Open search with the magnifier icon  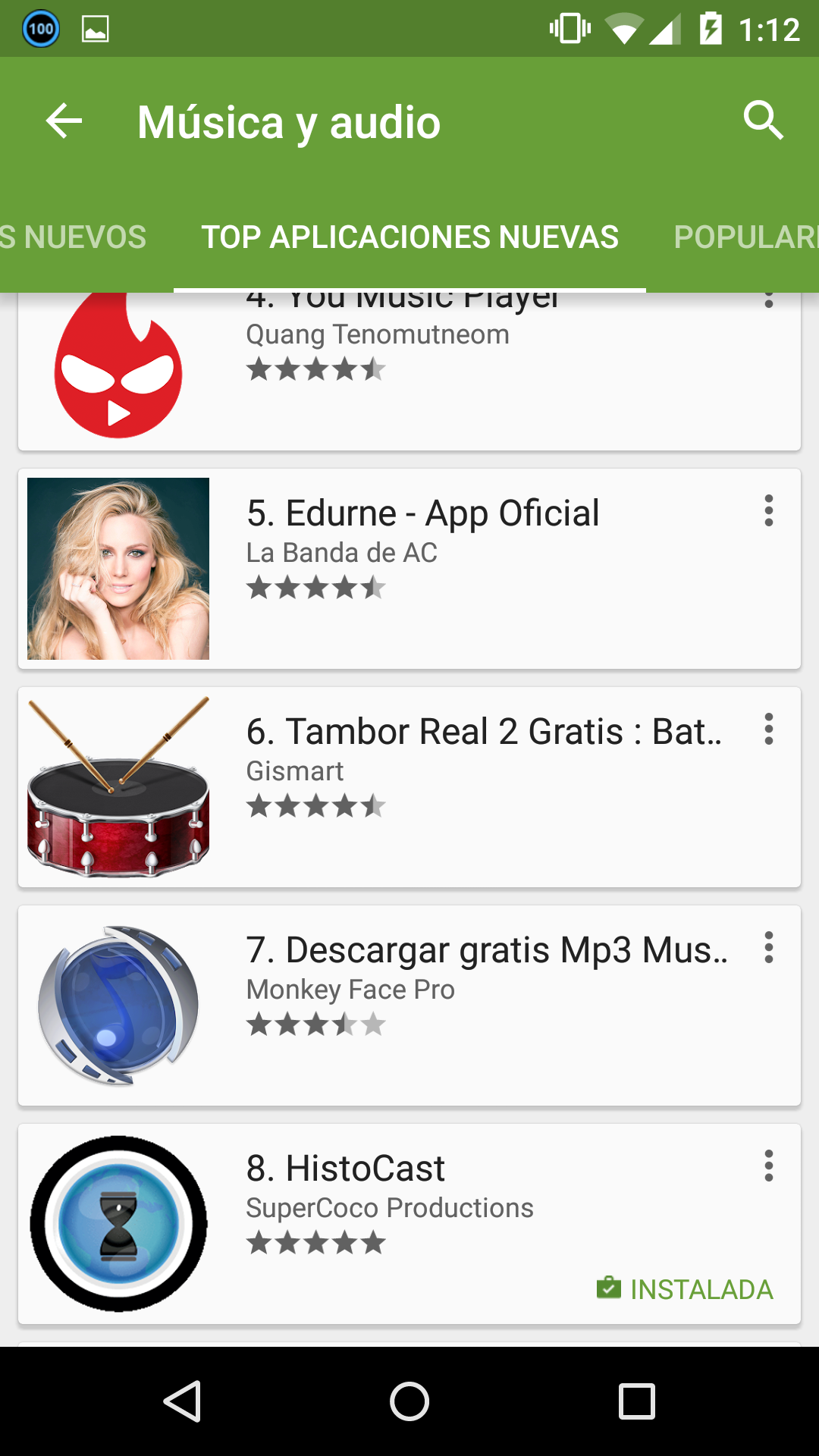pyautogui.click(x=763, y=121)
